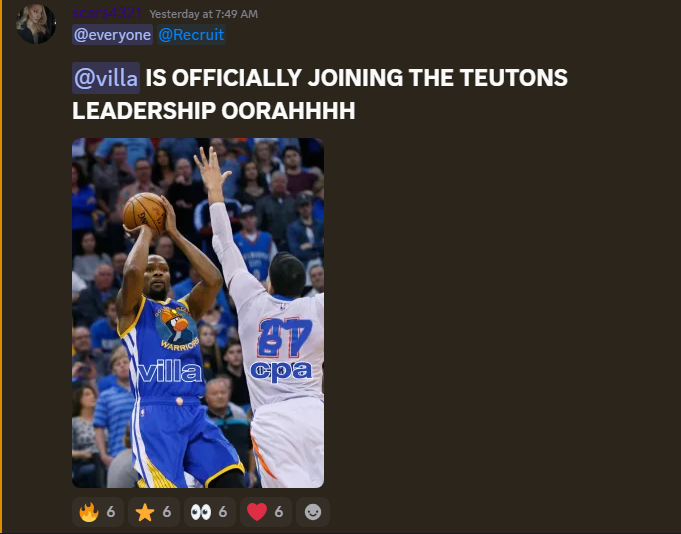Screen dimensions: 681x534
Task: Add a fire reaction
Action: pyautogui.click(x=97, y=512)
